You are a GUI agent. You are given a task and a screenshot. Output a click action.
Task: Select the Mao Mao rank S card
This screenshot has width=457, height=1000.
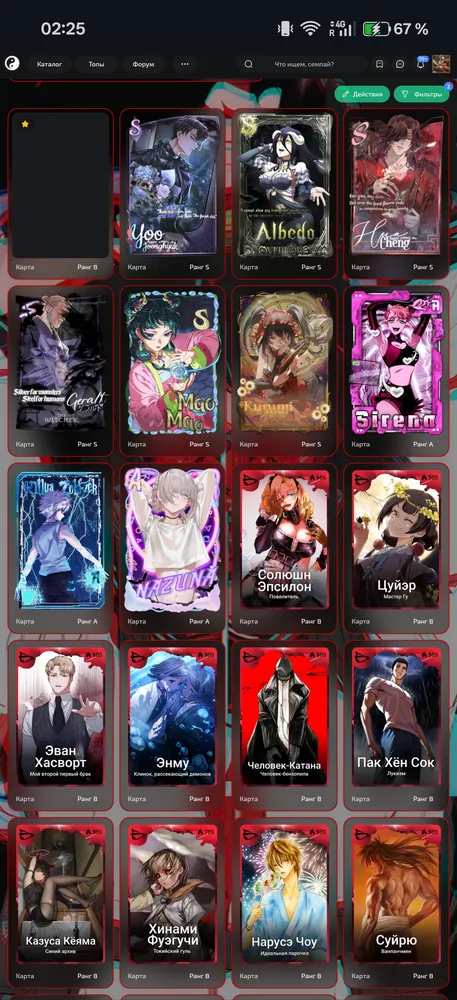point(173,371)
